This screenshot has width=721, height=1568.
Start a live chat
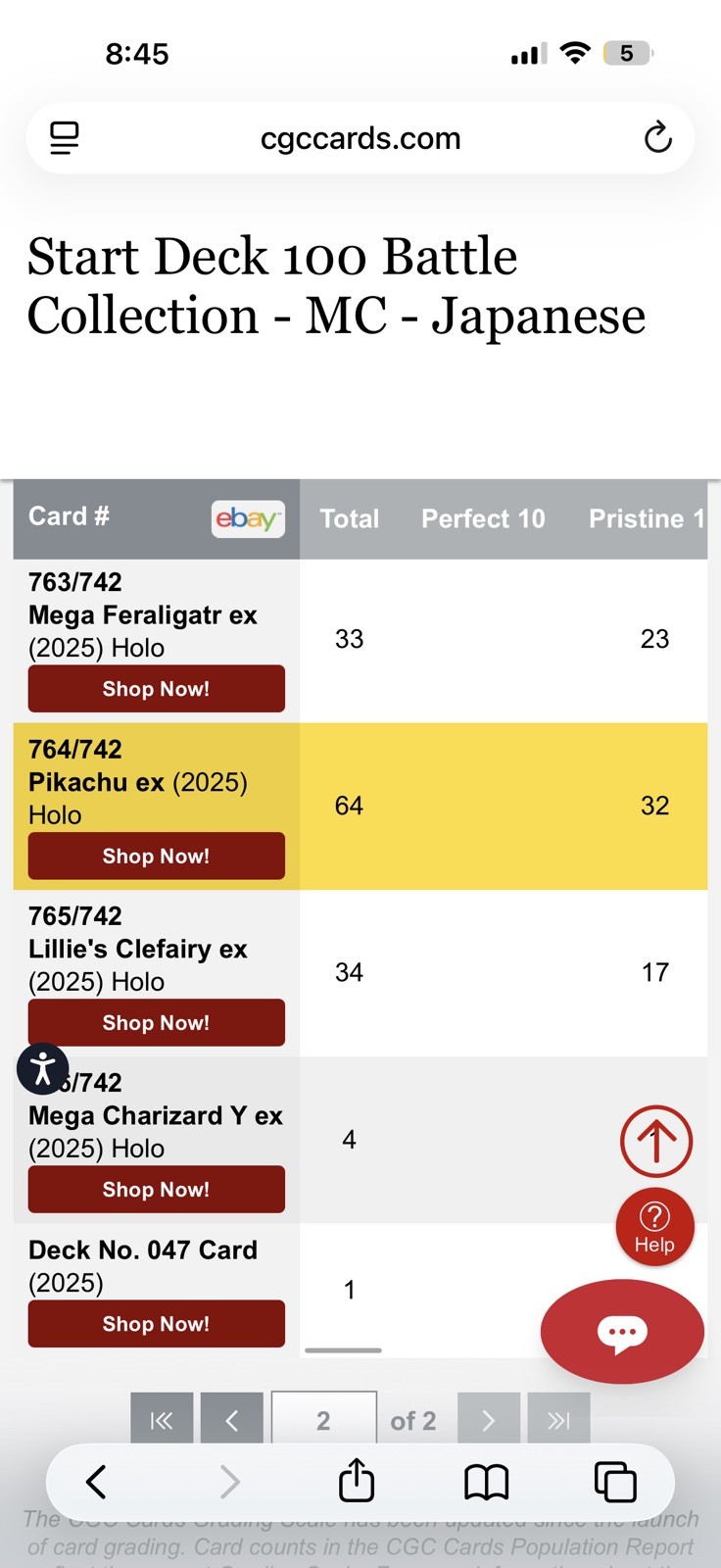click(x=622, y=1332)
